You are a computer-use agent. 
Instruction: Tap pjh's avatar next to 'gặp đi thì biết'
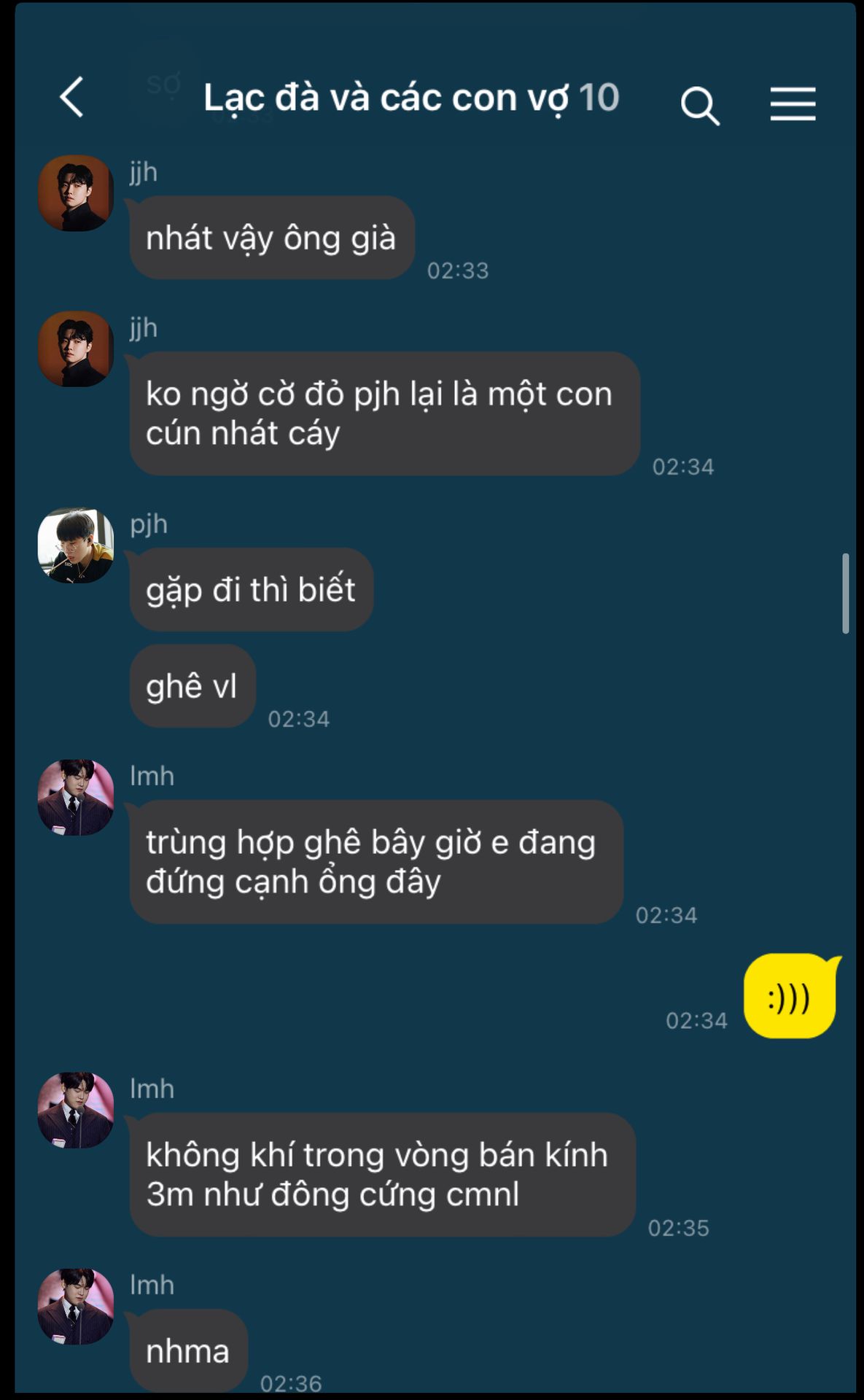click(x=76, y=545)
